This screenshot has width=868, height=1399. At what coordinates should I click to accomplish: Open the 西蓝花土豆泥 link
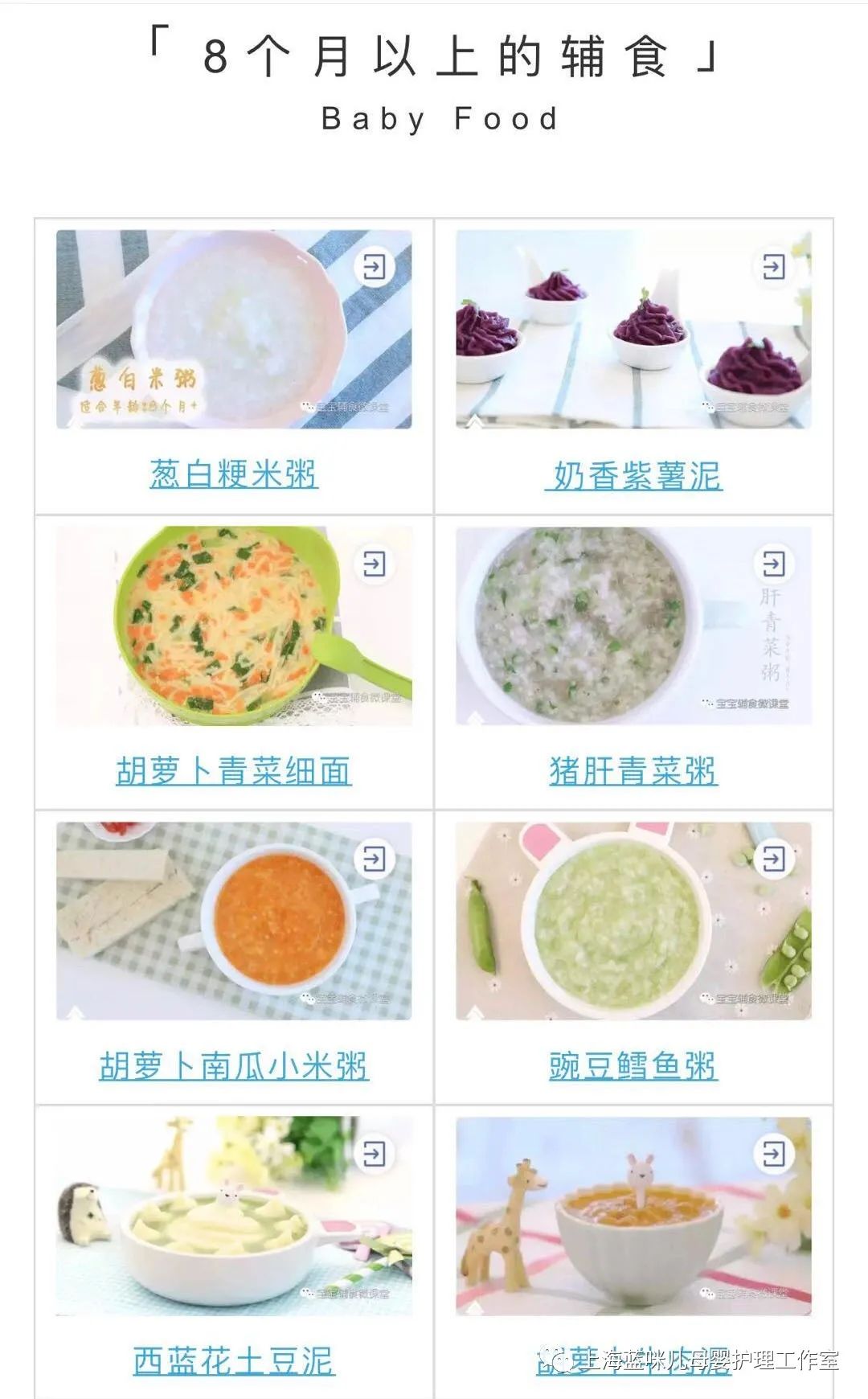point(234,1361)
